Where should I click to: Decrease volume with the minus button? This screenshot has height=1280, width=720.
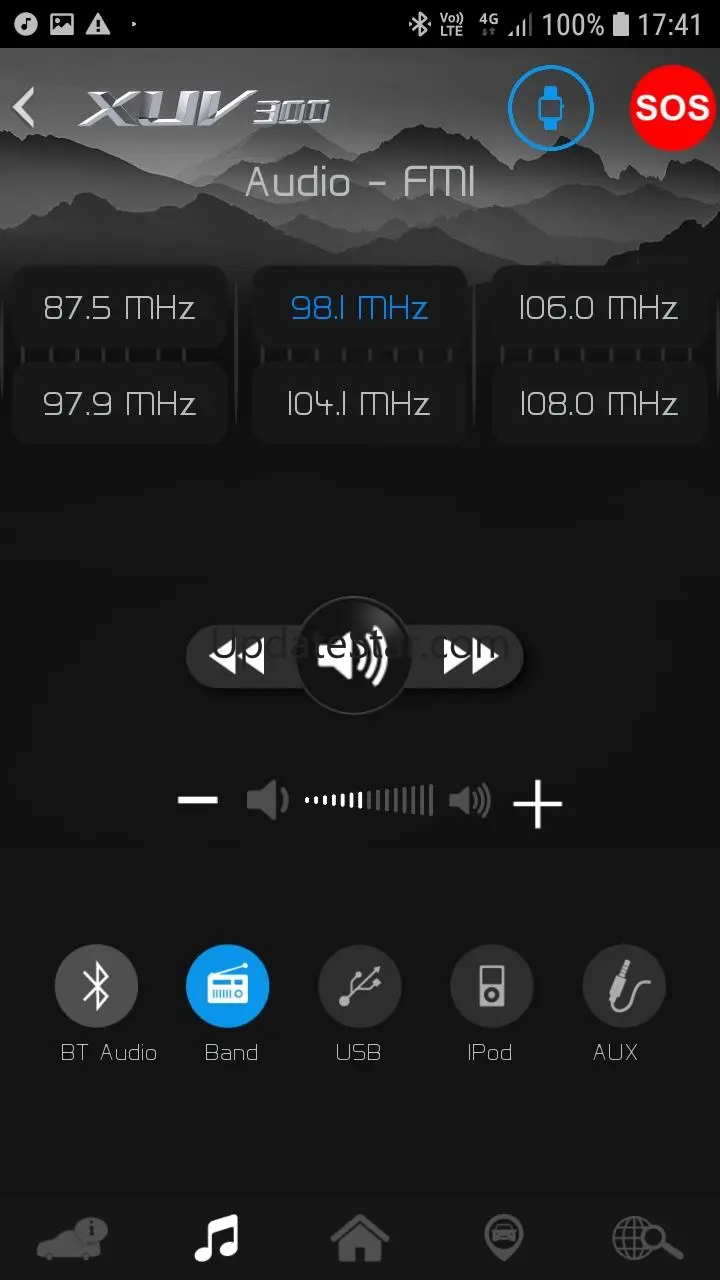pyautogui.click(x=198, y=800)
